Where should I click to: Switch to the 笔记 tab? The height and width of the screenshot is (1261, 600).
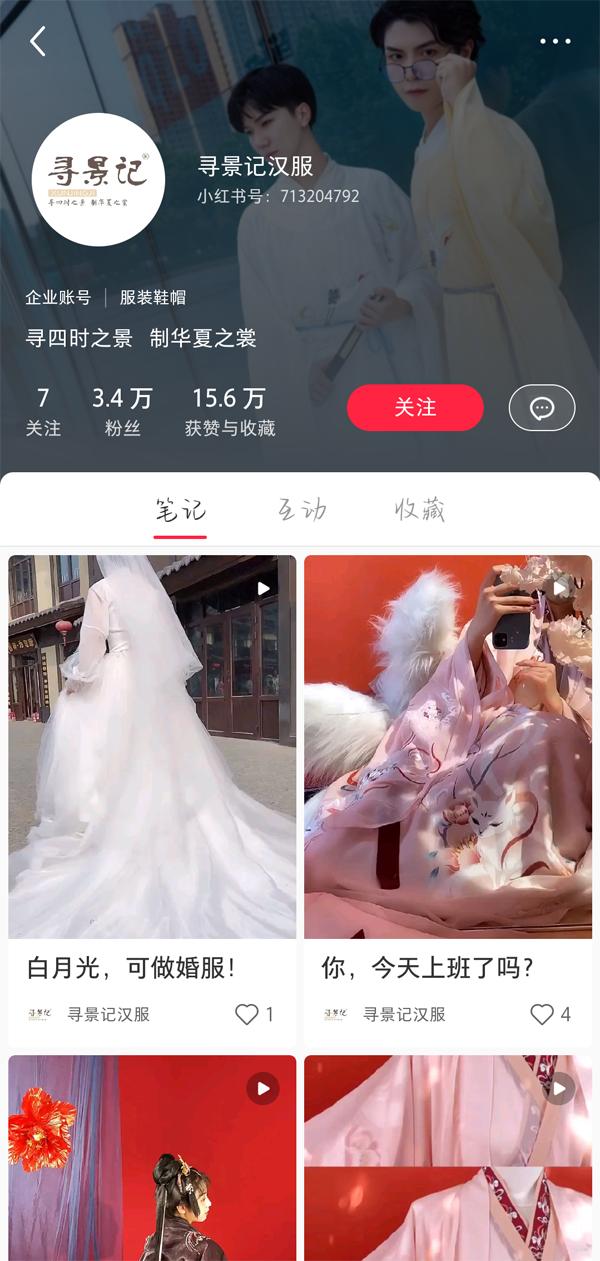click(x=180, y=510)
